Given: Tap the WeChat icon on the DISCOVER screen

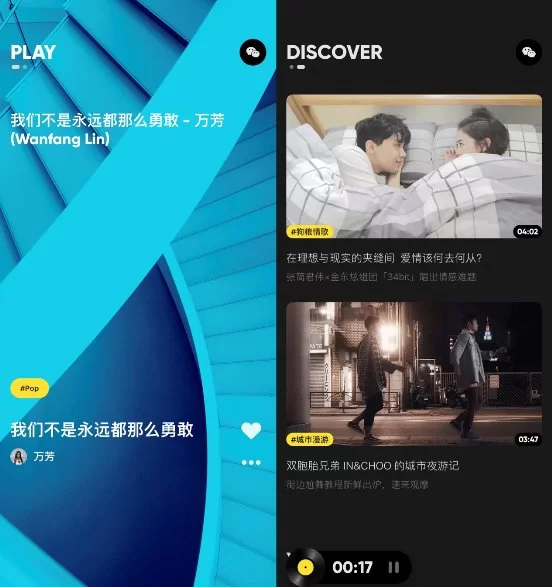Looking at the screenshot, I should click(x=528, y=52).
